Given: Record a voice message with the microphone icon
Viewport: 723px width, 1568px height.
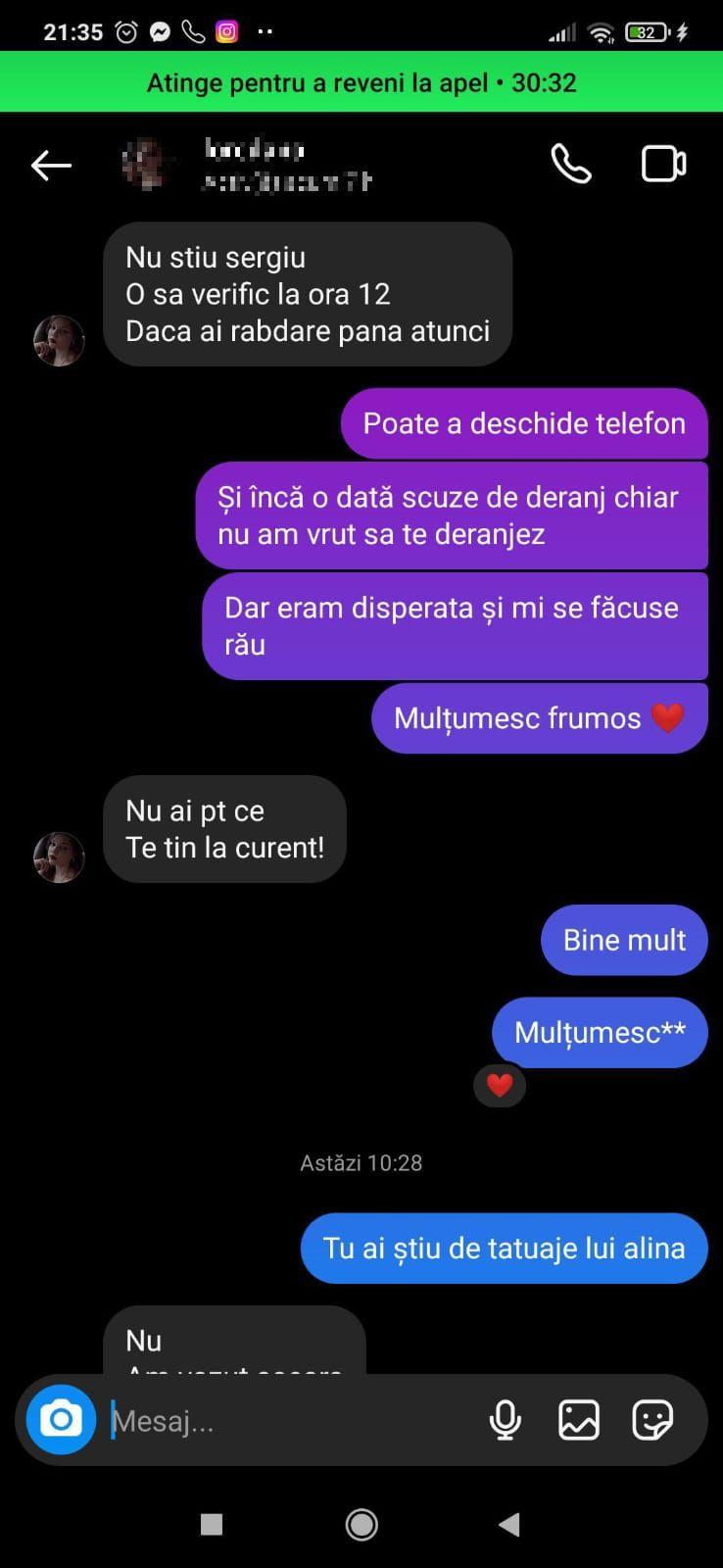Looking at the screenshot, I should [505, 1419].
